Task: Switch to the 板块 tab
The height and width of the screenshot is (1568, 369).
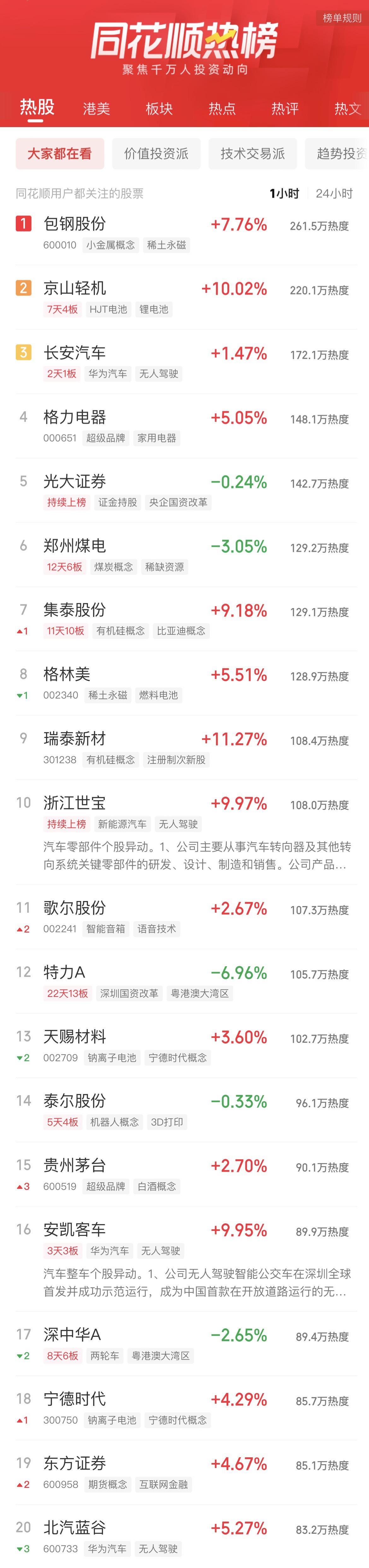Action: (159, 109)
